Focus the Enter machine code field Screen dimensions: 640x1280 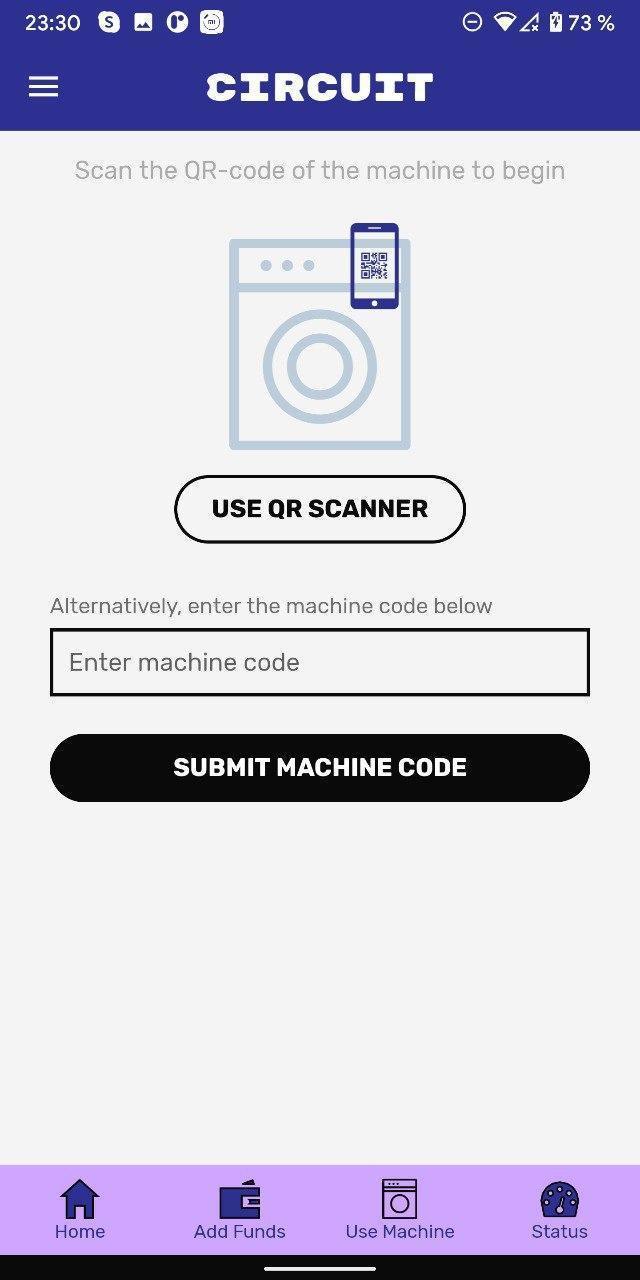point(320,662)
